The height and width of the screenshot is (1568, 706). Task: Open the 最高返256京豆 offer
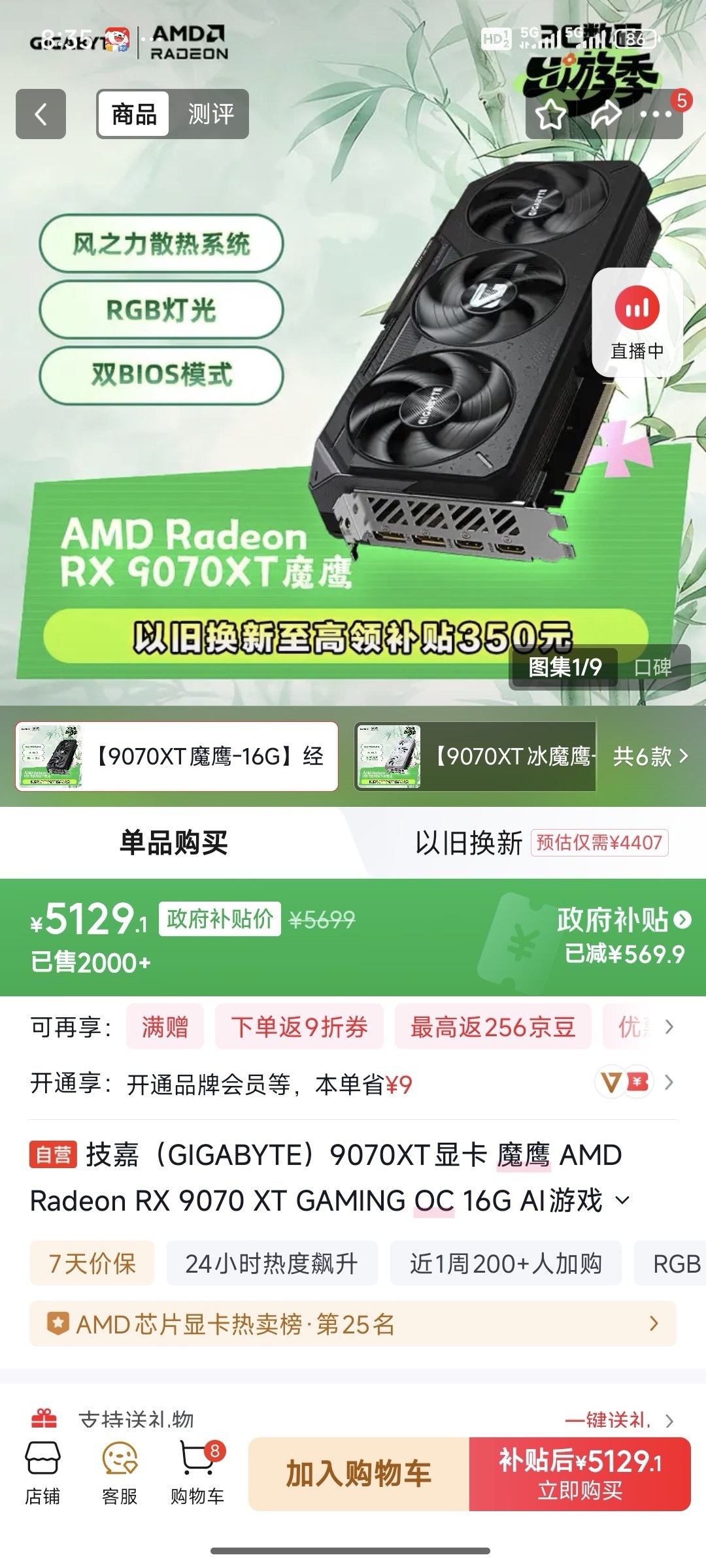click(492, 1027)
